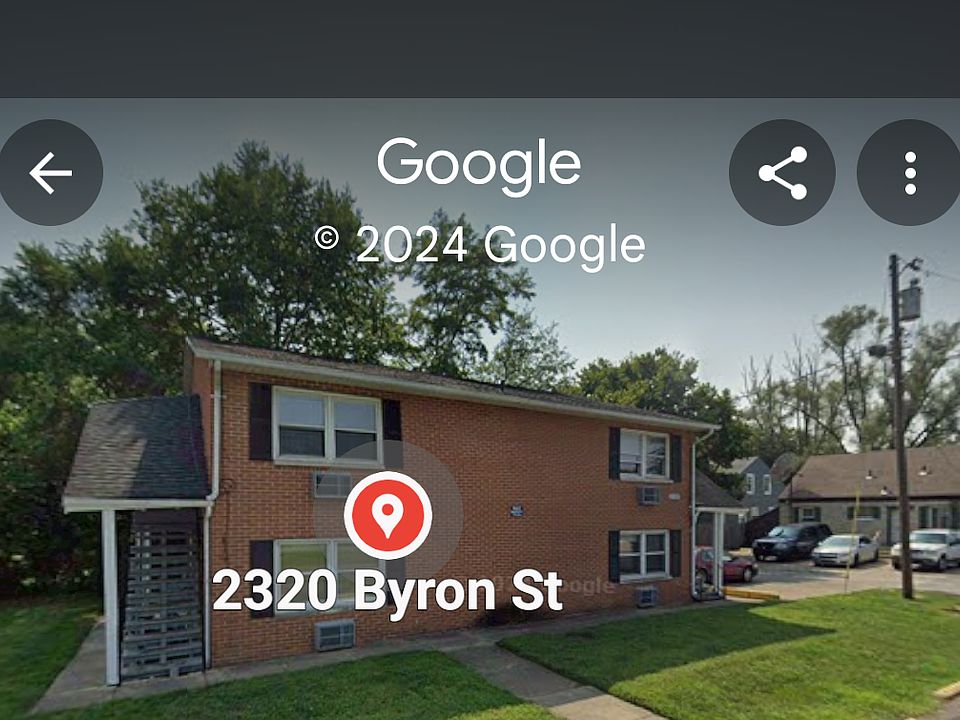
Task: Share this Street View location
Action: [782, 173]
